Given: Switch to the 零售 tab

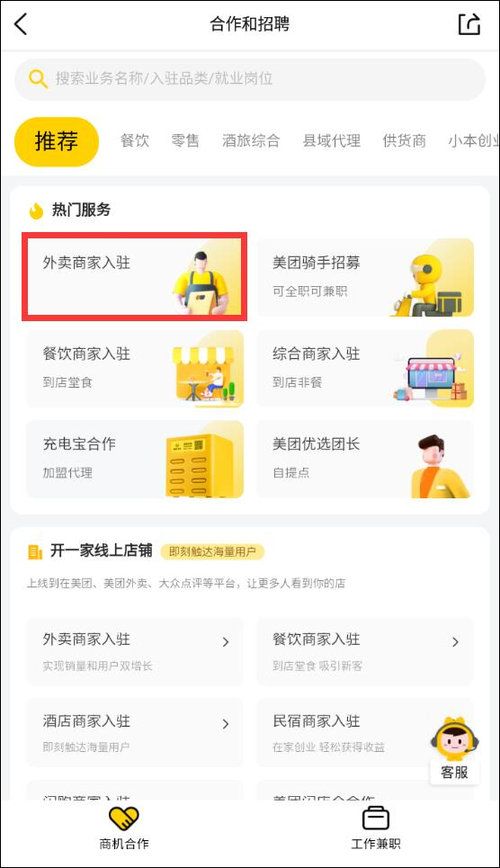Looking at the screenshot, I should pos(185,141).
